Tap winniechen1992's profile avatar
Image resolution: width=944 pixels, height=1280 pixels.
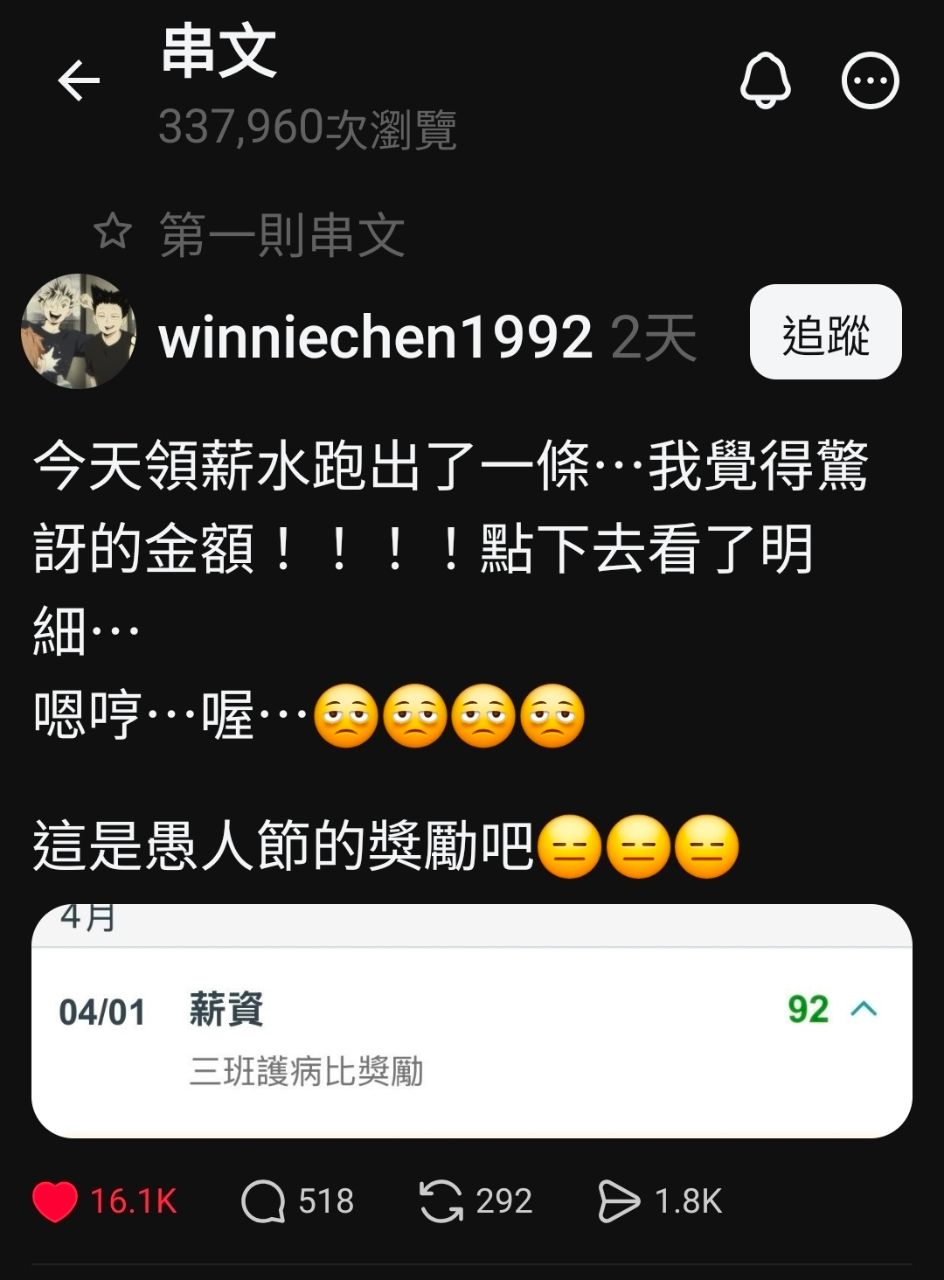78,330
